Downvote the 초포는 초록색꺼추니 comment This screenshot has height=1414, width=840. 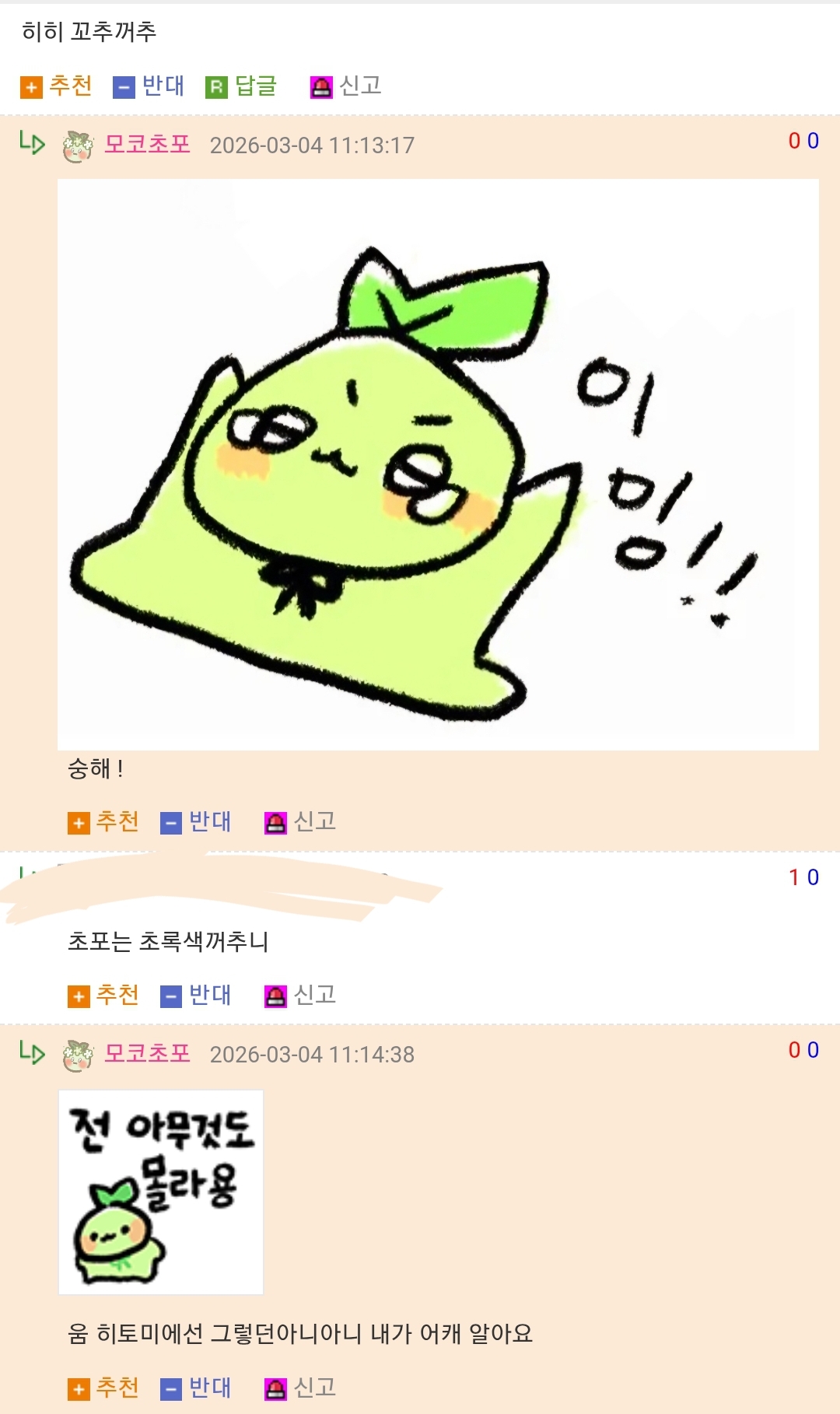coord(196,995)
